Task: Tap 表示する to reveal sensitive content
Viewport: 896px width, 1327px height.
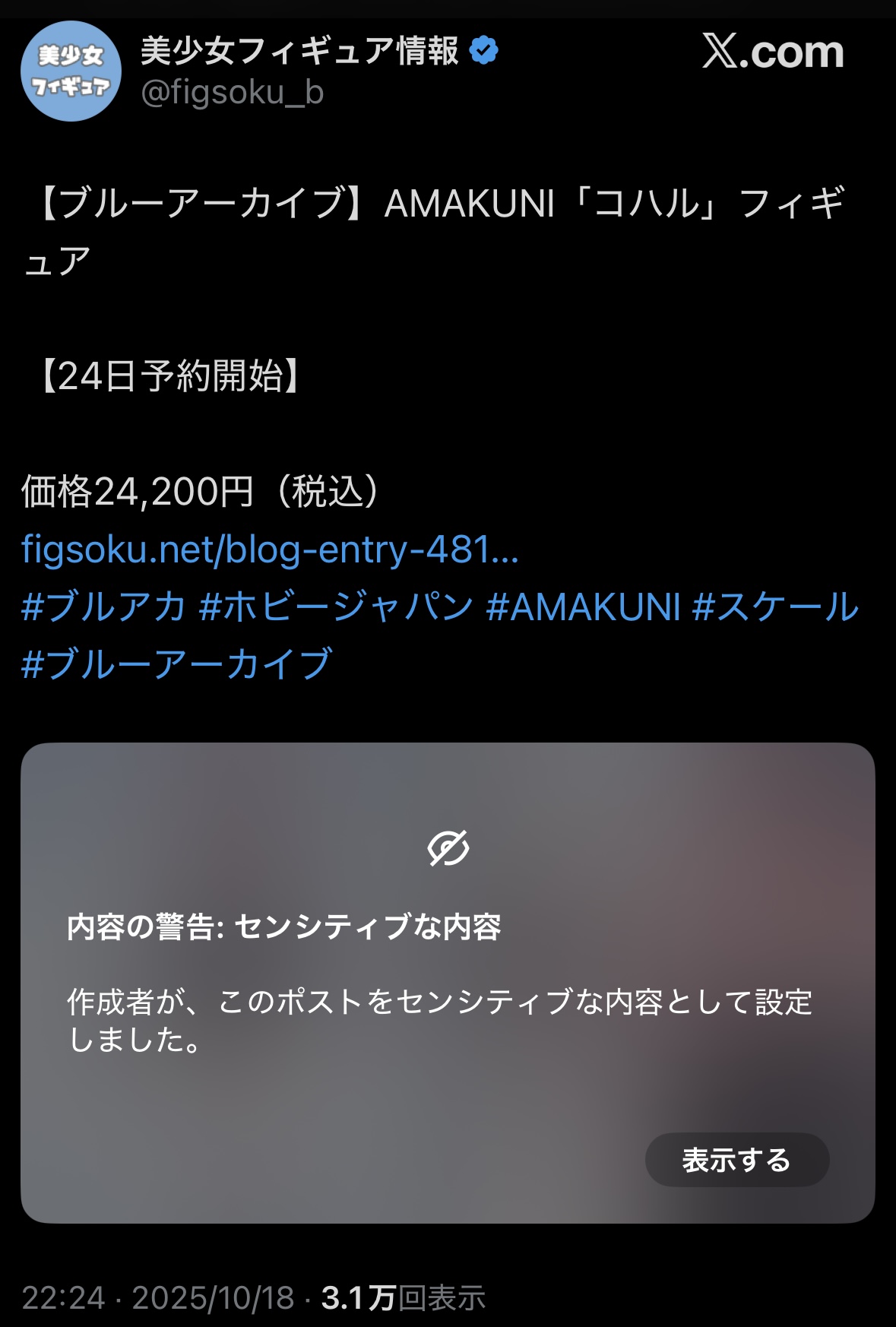Action: pos(736,1160)
